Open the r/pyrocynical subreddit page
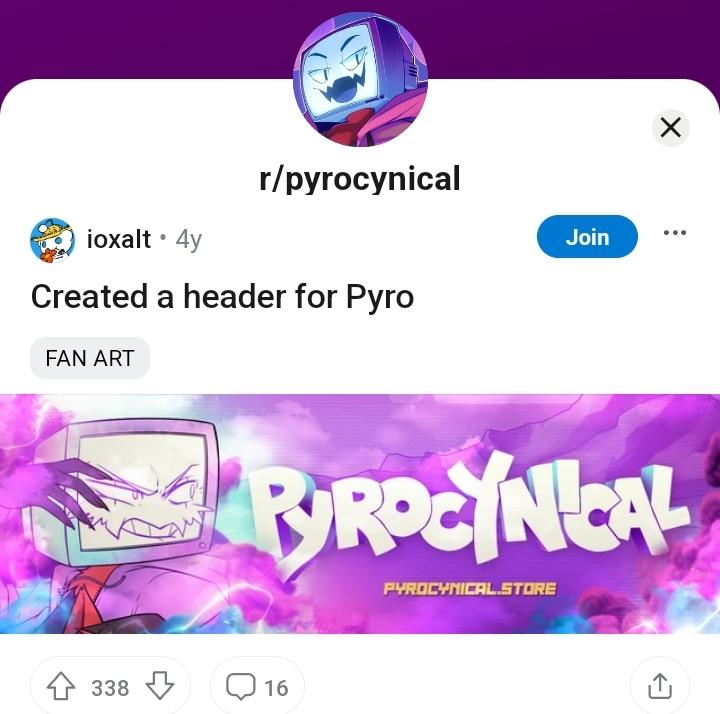Screen dimensions: 720x714 coord(360,179)
